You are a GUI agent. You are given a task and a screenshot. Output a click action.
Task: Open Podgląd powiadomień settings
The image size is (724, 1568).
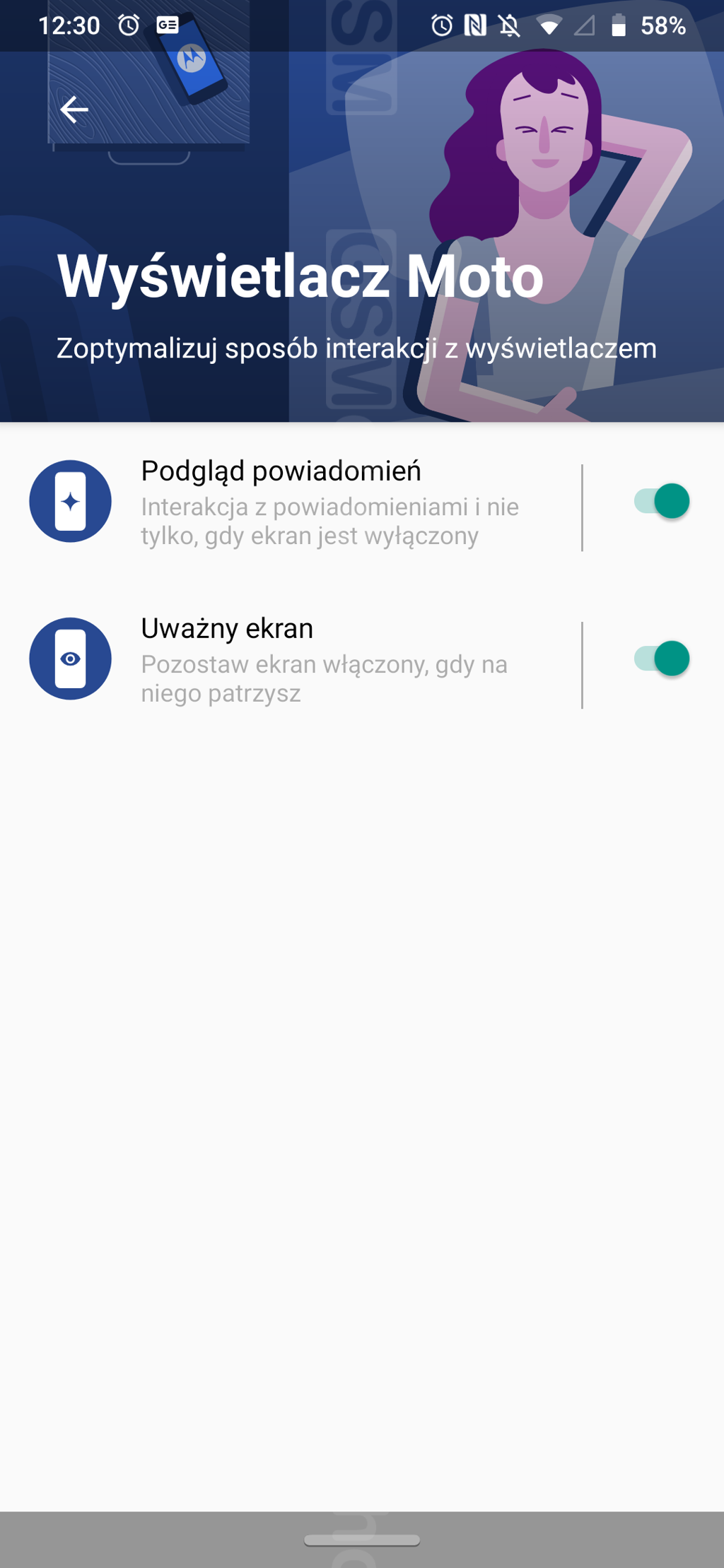(x=304, y=502)
